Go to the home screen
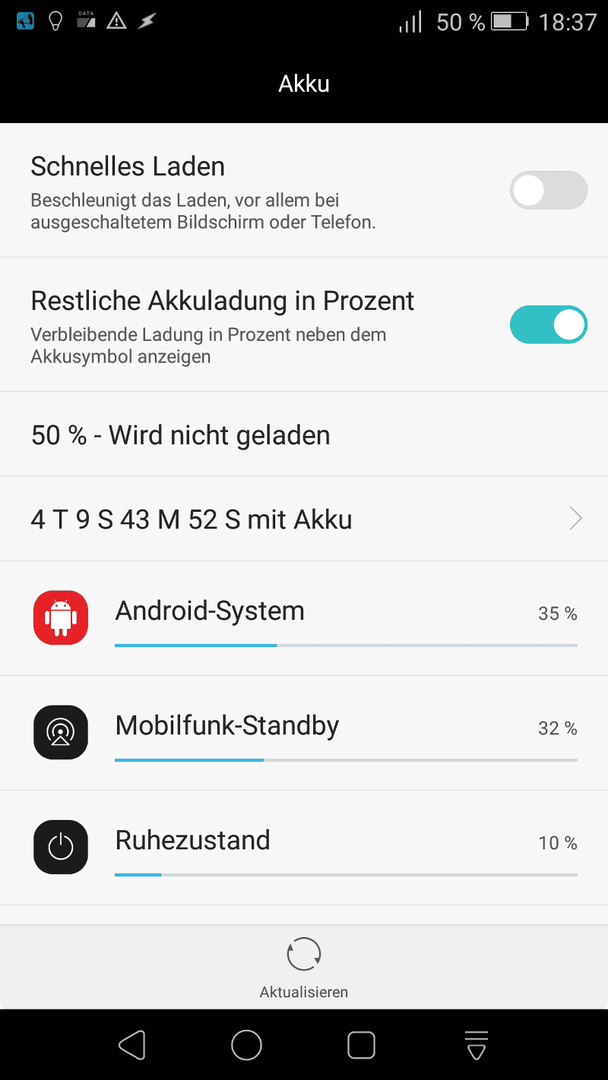 (247, 1045)
